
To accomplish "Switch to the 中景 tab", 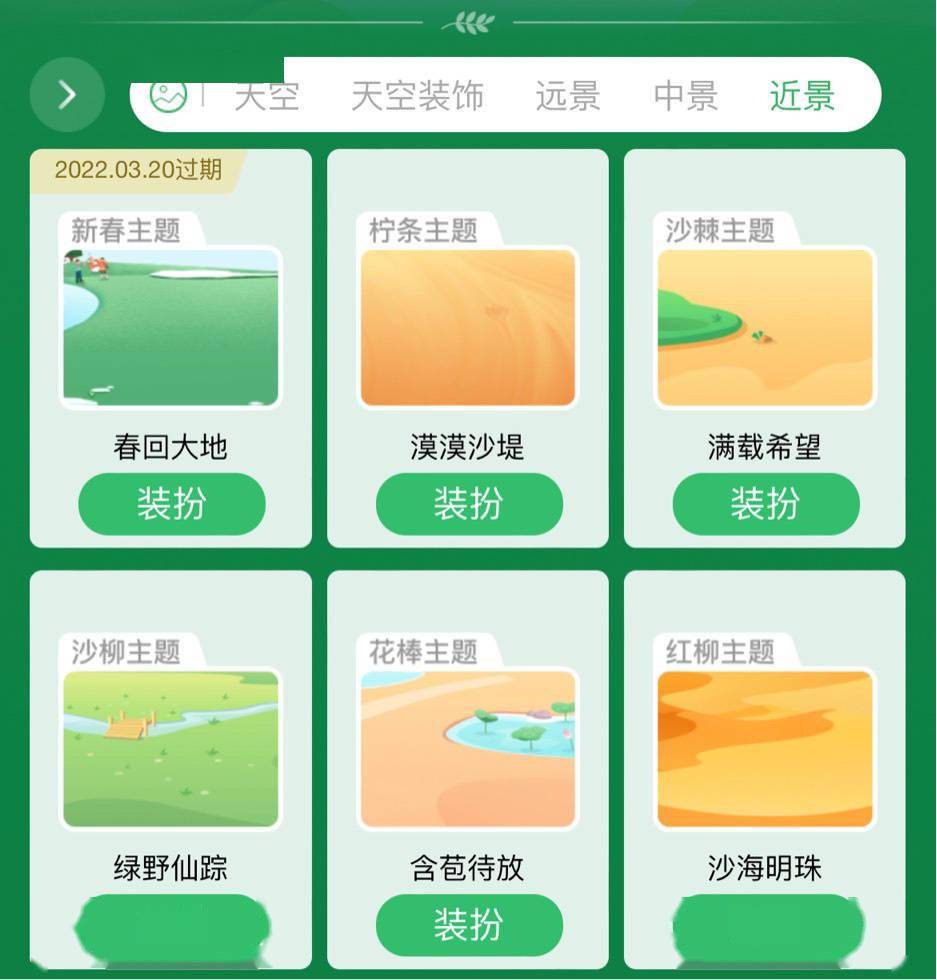I will pos(686,97).
